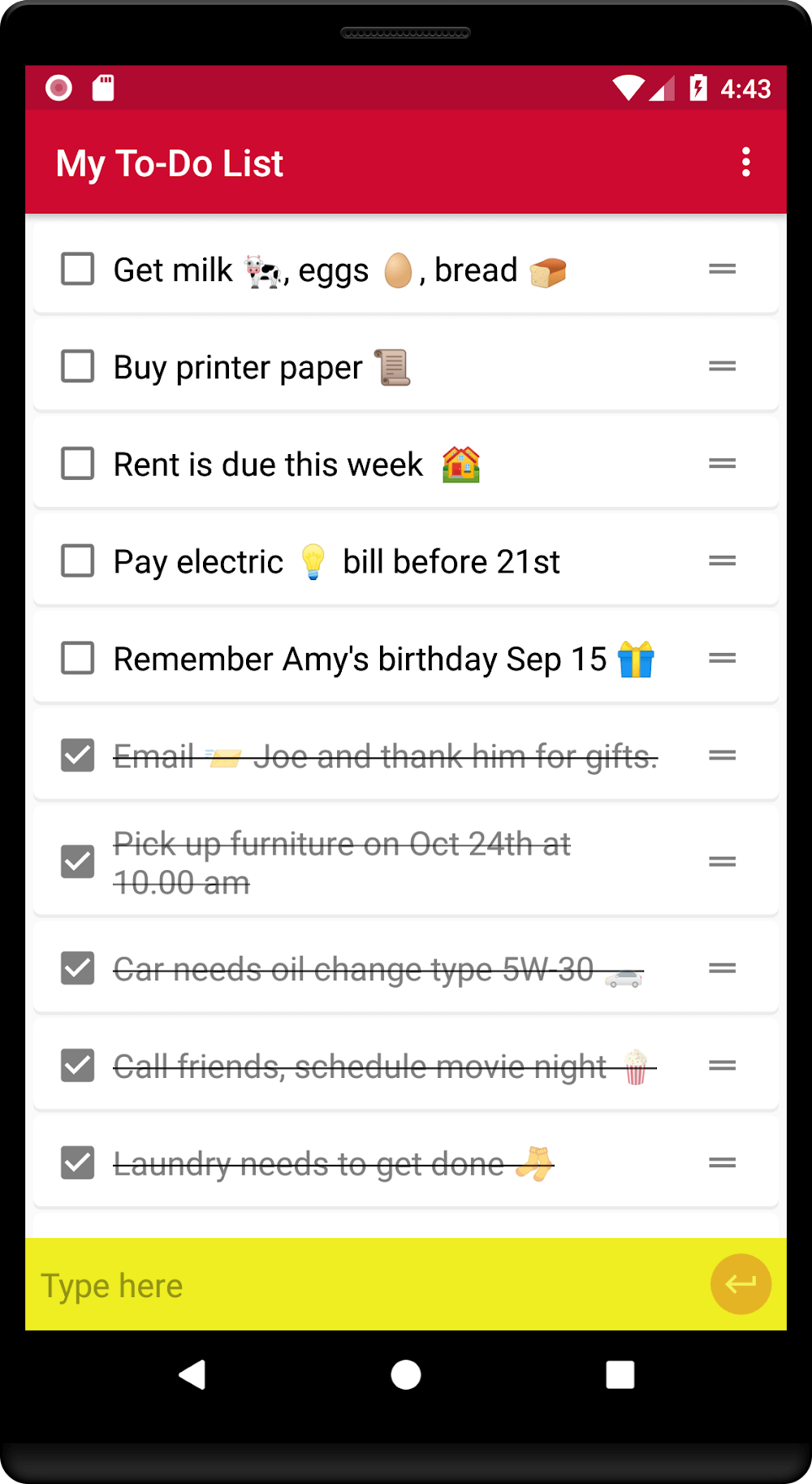Go back using the system back button
Screen dimensions: 812x1484
tap(192, 1375)
